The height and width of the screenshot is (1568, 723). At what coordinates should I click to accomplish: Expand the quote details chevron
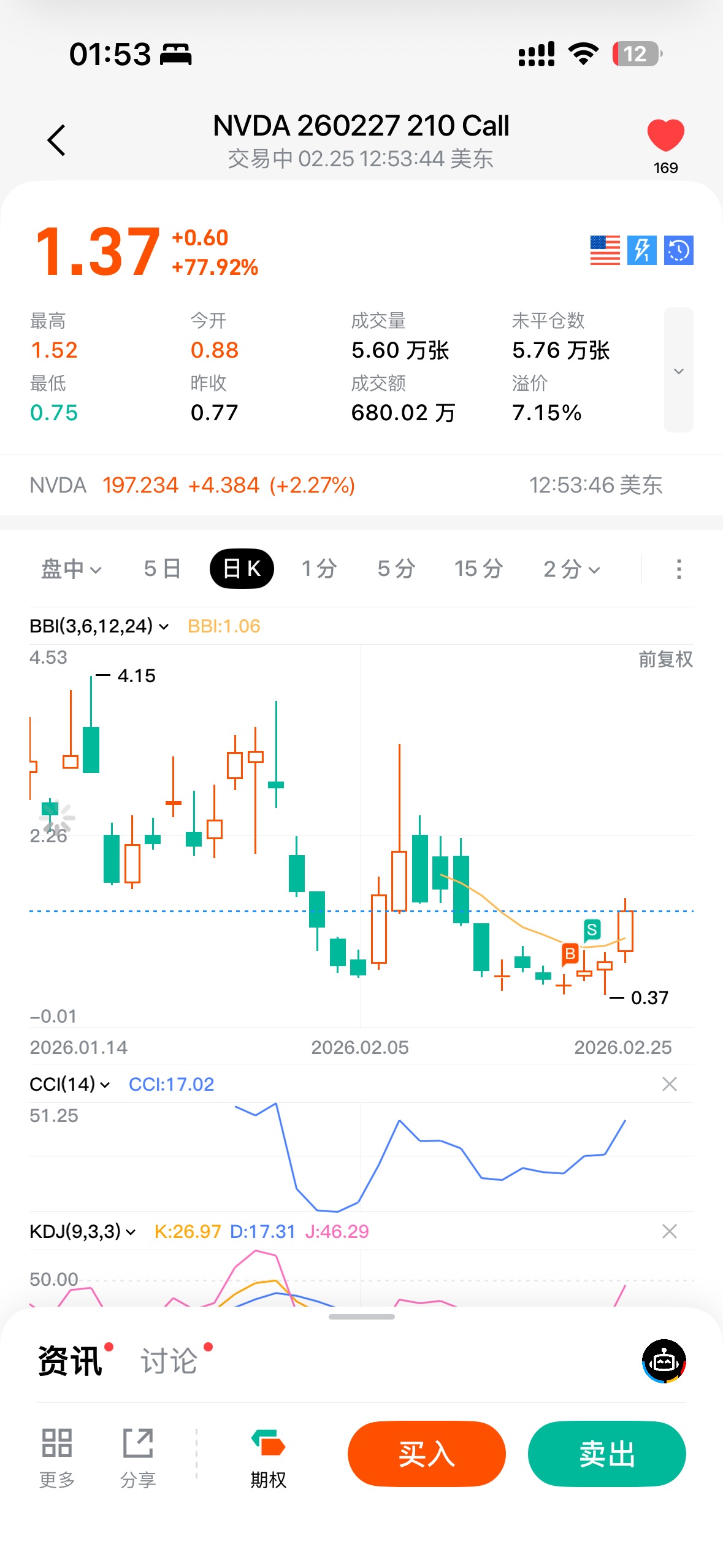(x=678, y=371)
